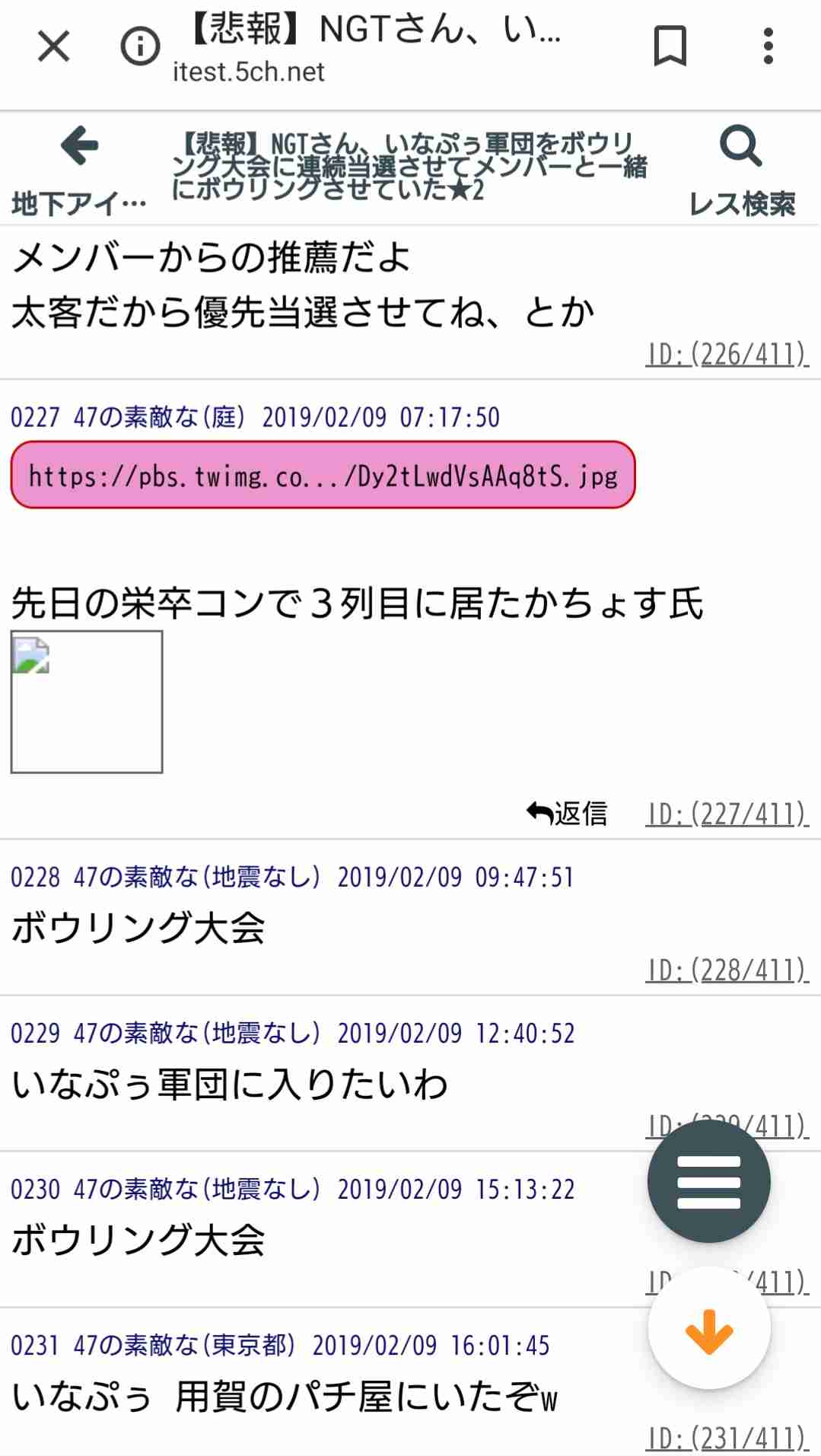Jump to bottom with orange arrow button

708,1330
